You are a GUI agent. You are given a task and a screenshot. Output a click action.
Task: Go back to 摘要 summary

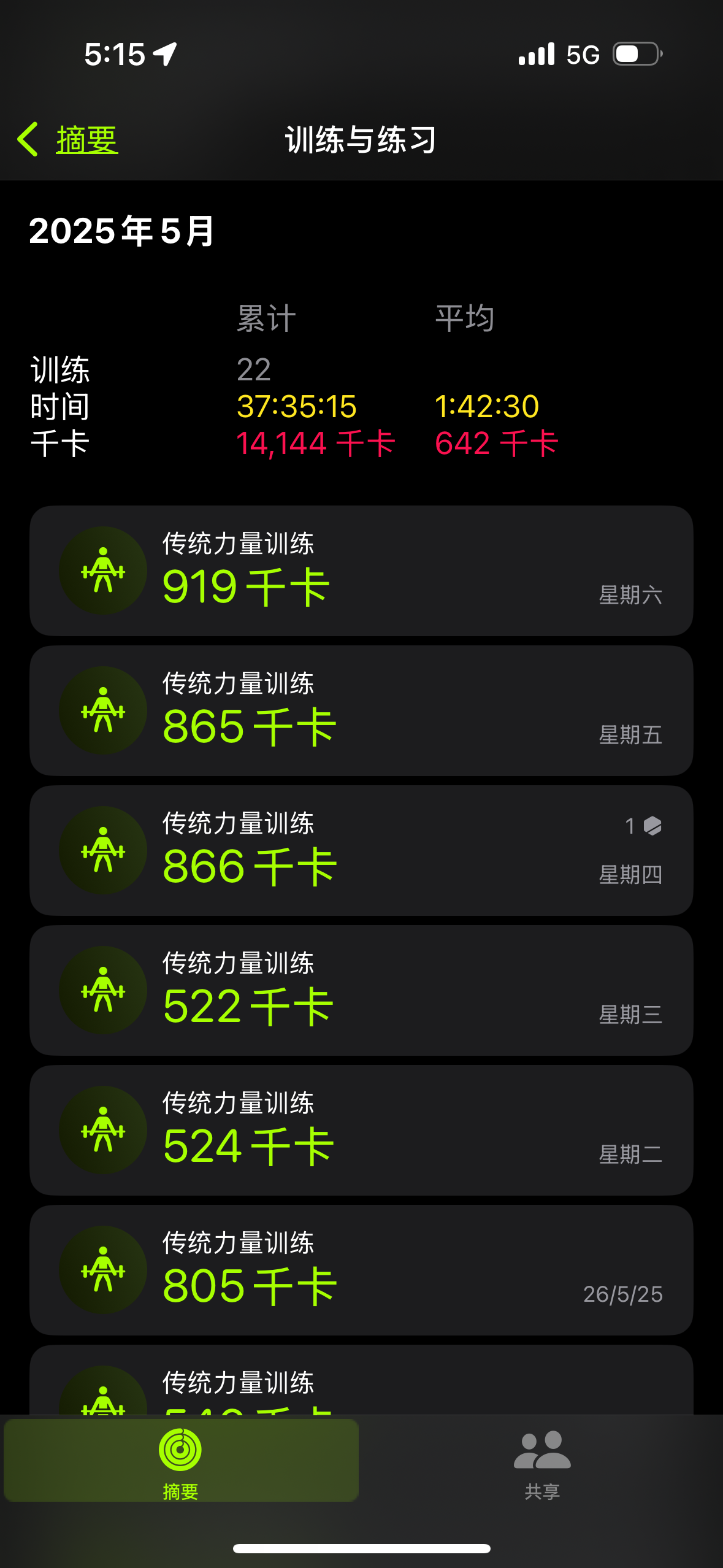pos(69,140)
